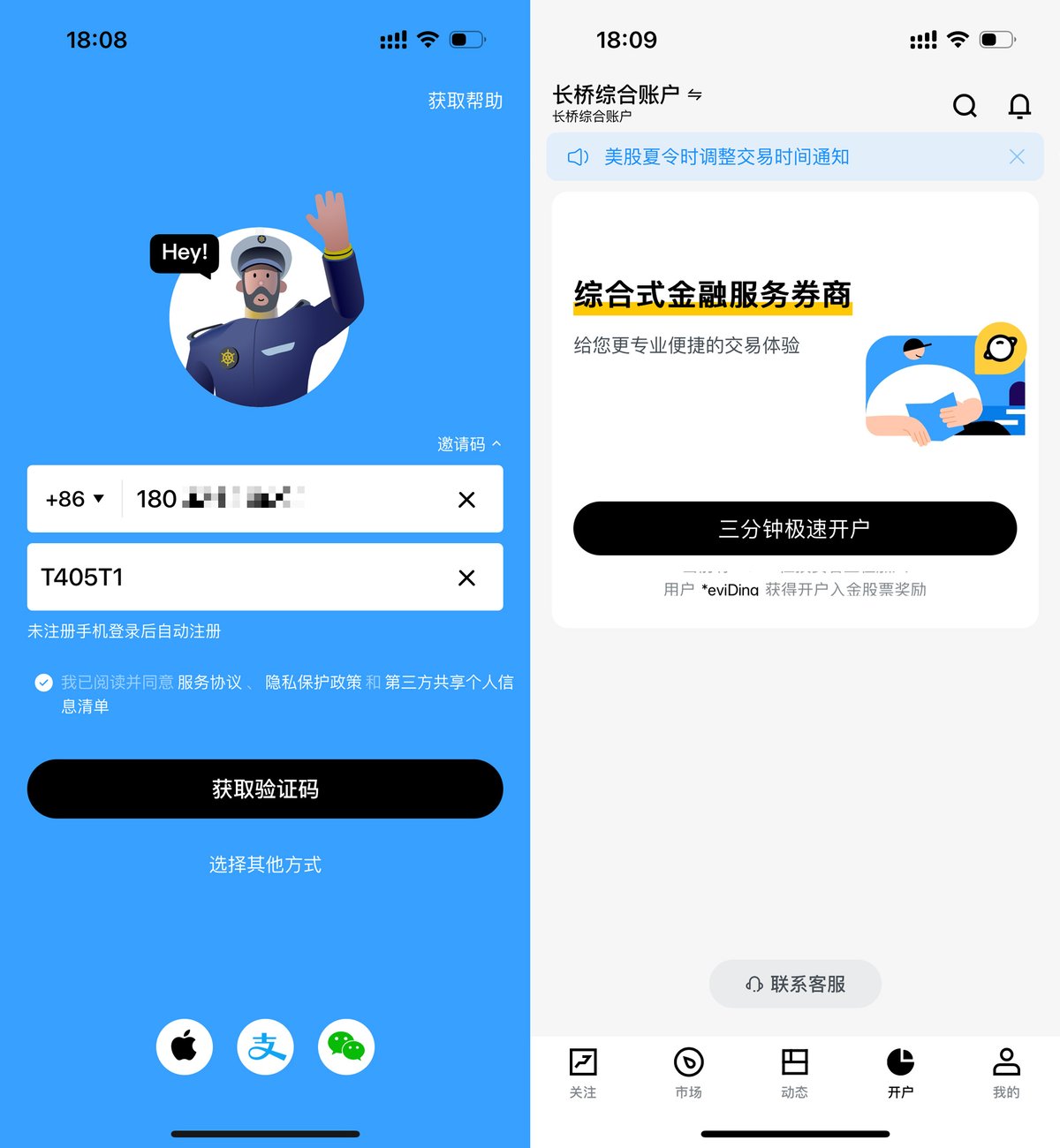Screen dimensions: 1060x1148
Task: Sign in with WeChat
Action: (x=346, y=1047)
